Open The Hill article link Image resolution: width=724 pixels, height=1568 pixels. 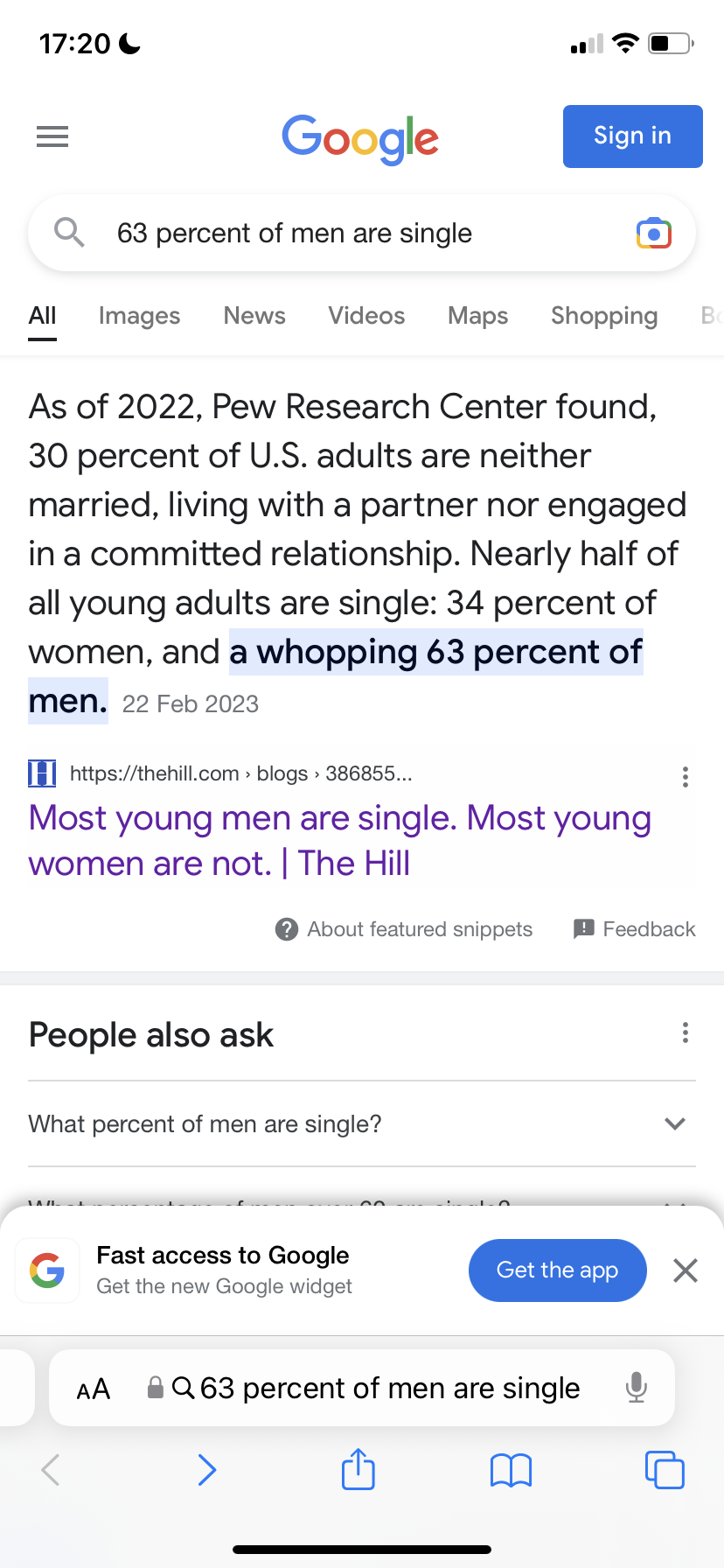[x=340, y=840]
